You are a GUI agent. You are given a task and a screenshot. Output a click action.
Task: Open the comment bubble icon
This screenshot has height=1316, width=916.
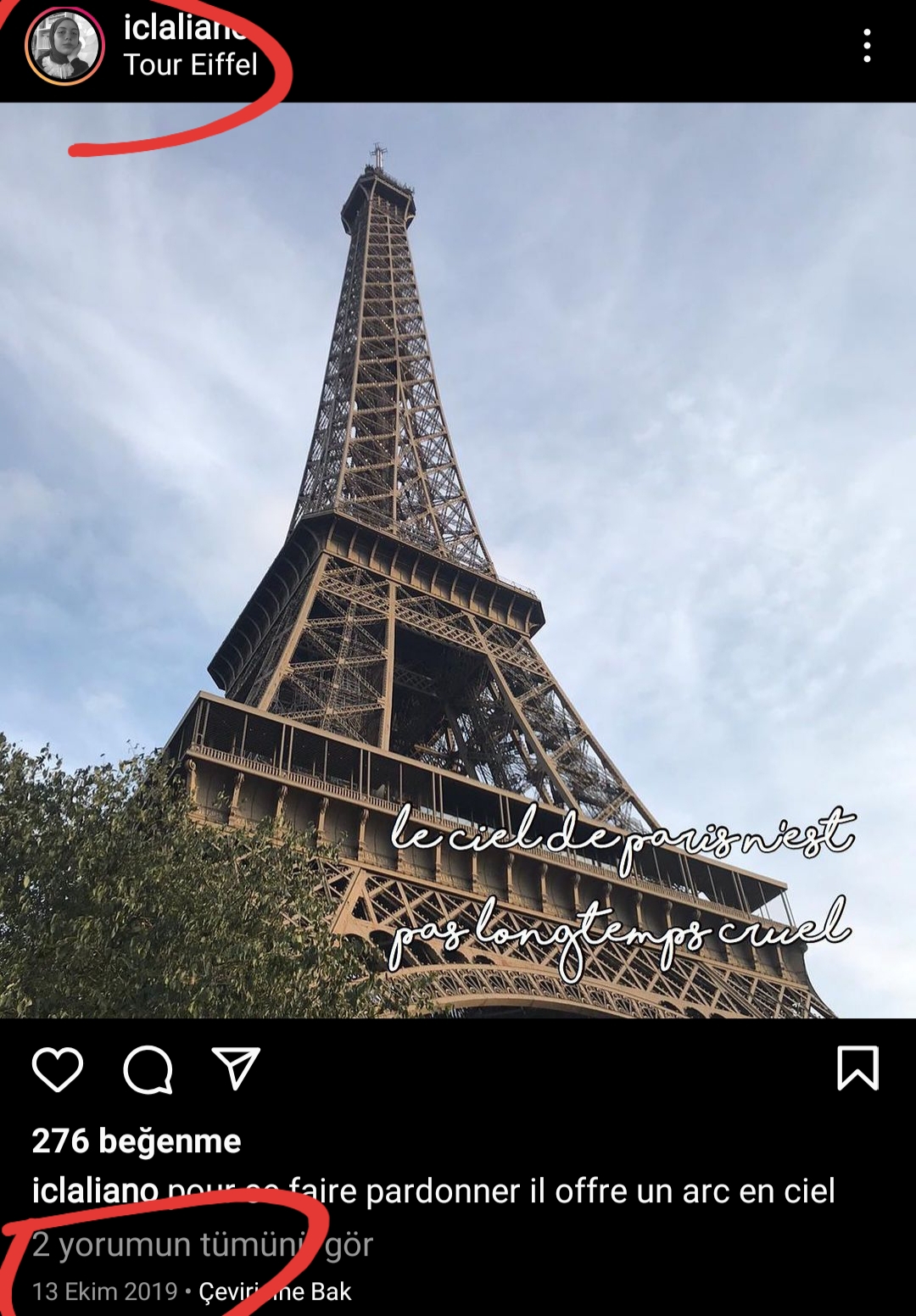148,1069
